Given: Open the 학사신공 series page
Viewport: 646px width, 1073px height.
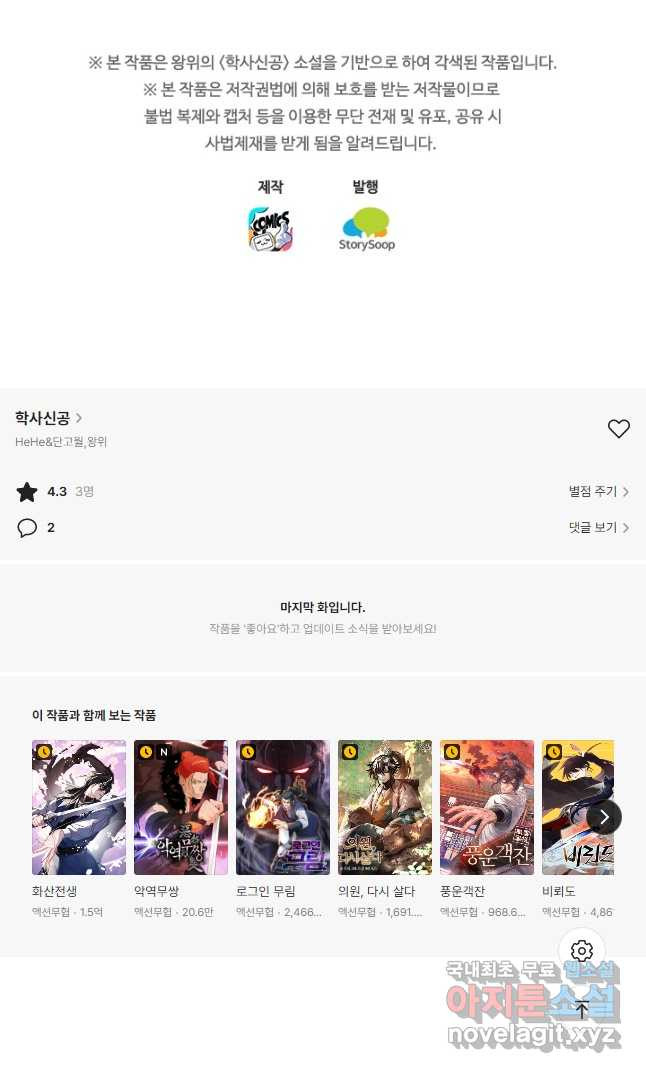Looking at the screenshot, I should click(x=48, y=418).
